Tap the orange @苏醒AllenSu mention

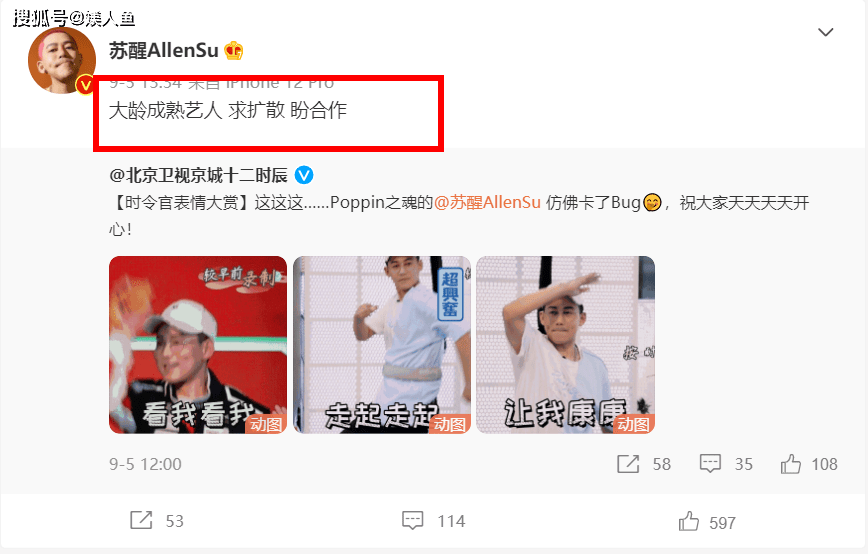tap(486, 202)
